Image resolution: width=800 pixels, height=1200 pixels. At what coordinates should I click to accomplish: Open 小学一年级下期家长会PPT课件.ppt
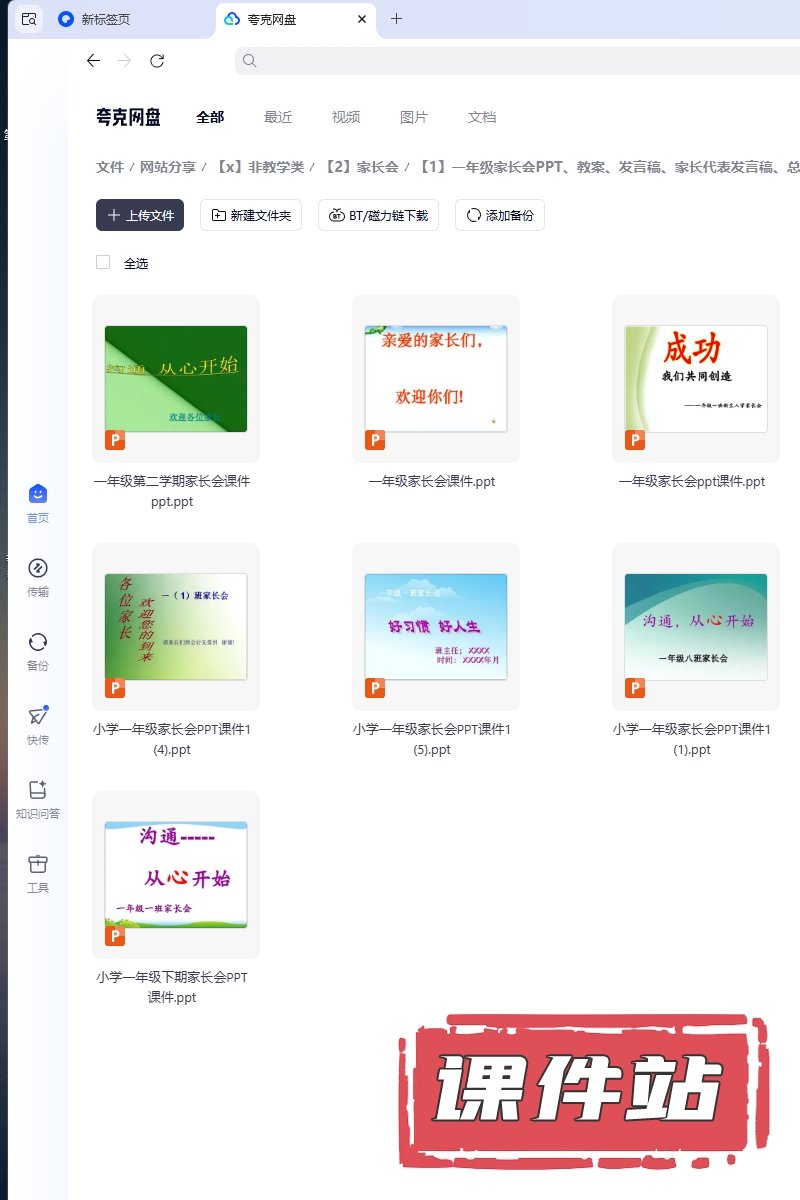pyautogui.click(x=176, y=875)
